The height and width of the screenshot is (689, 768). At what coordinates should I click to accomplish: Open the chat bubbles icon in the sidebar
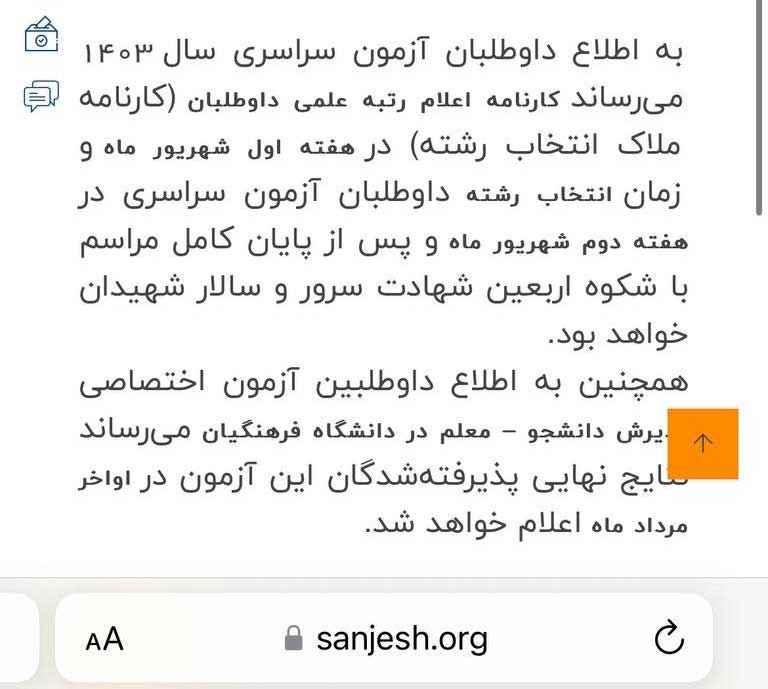40,97
